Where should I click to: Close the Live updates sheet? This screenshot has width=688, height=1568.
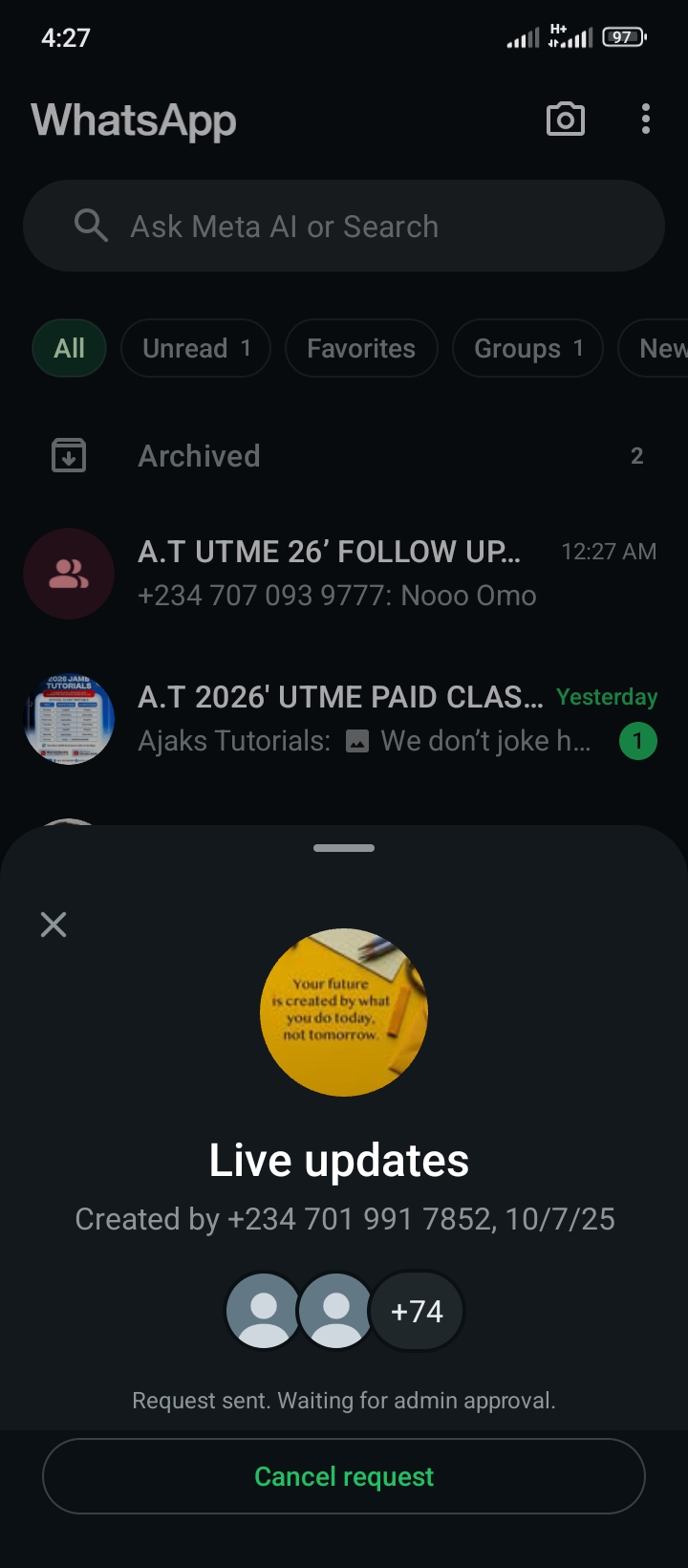click(x=54, y=925)
